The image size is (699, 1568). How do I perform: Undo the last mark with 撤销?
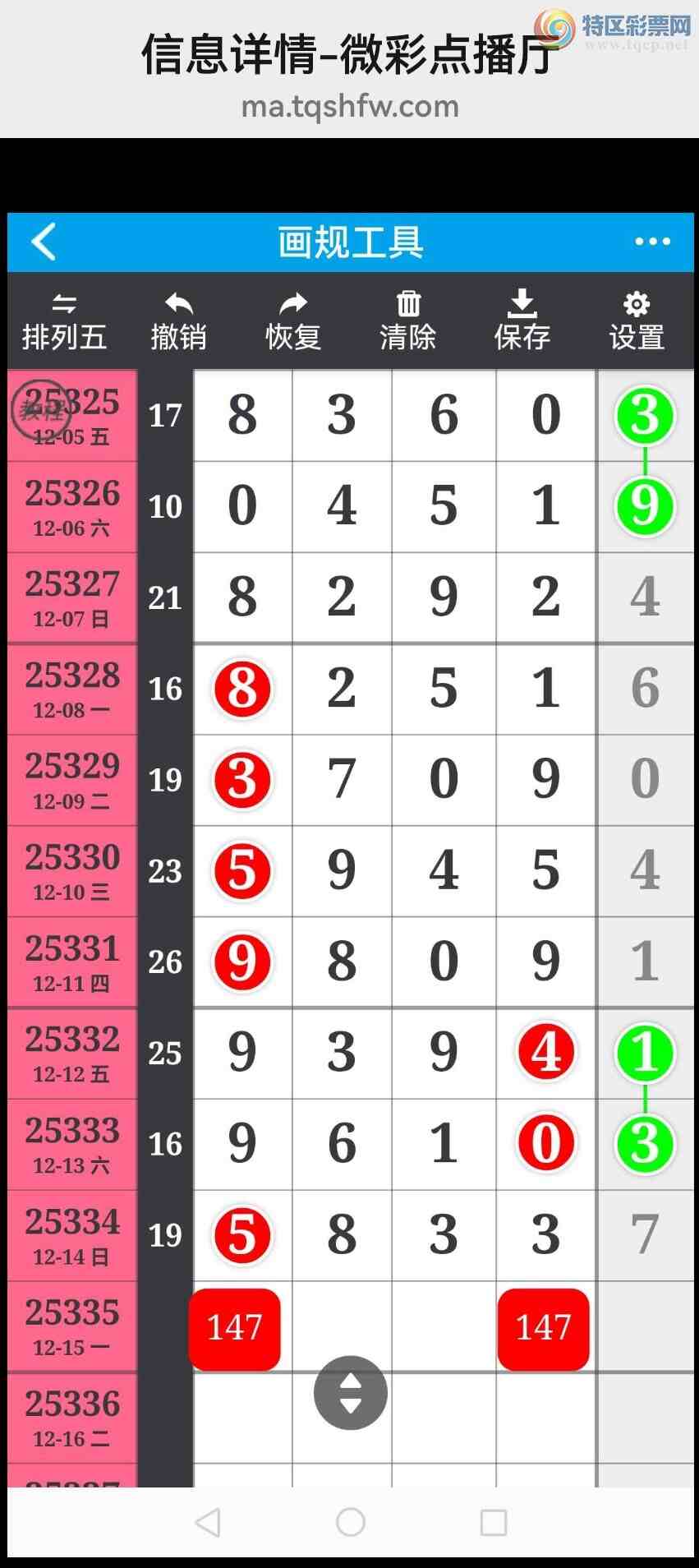(x=178, y=321)
